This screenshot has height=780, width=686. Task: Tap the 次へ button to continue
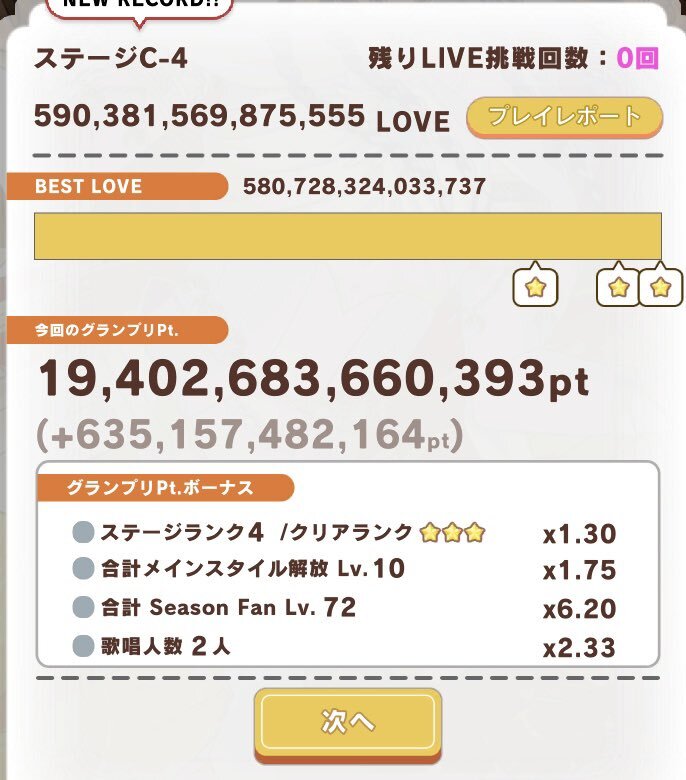tap(348, 721)
